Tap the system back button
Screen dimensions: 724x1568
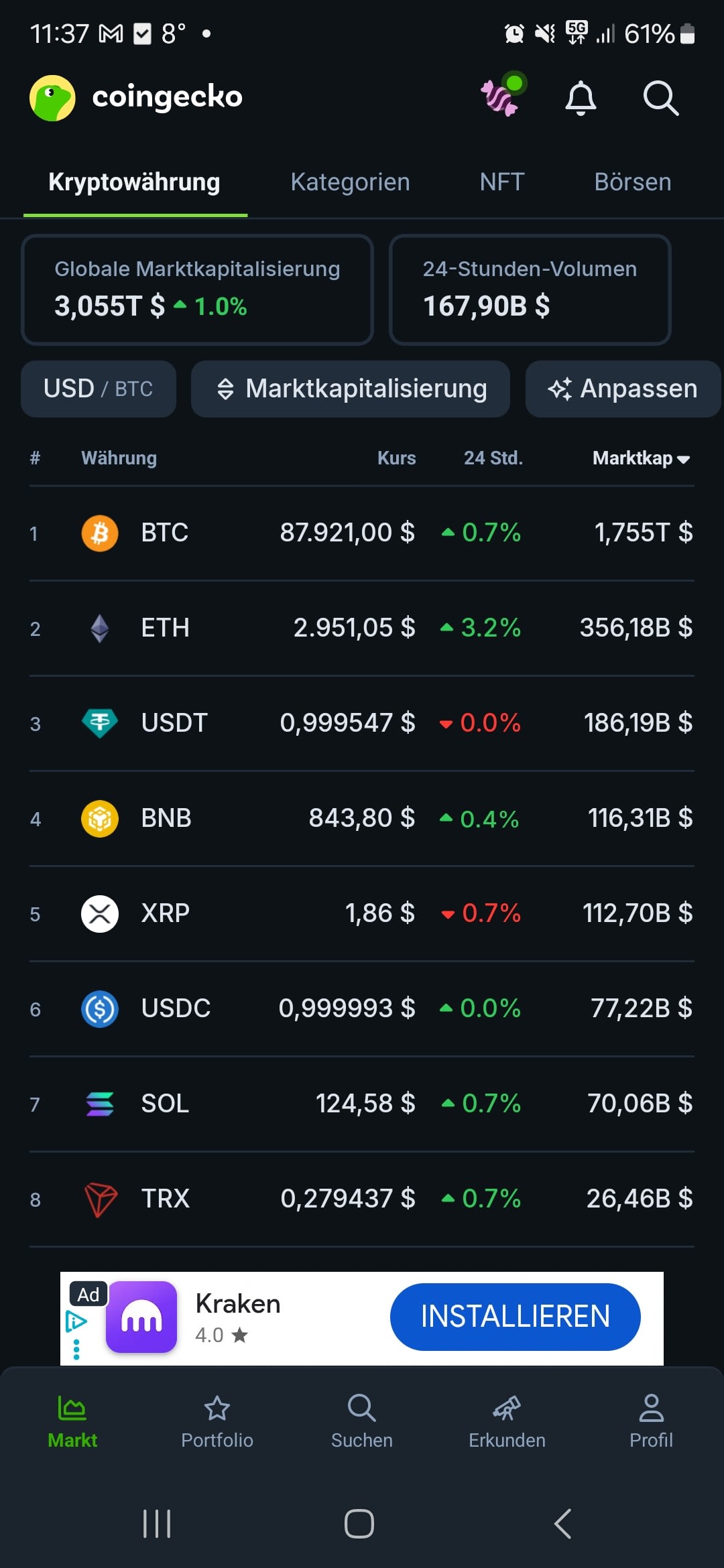[563, 1523]
